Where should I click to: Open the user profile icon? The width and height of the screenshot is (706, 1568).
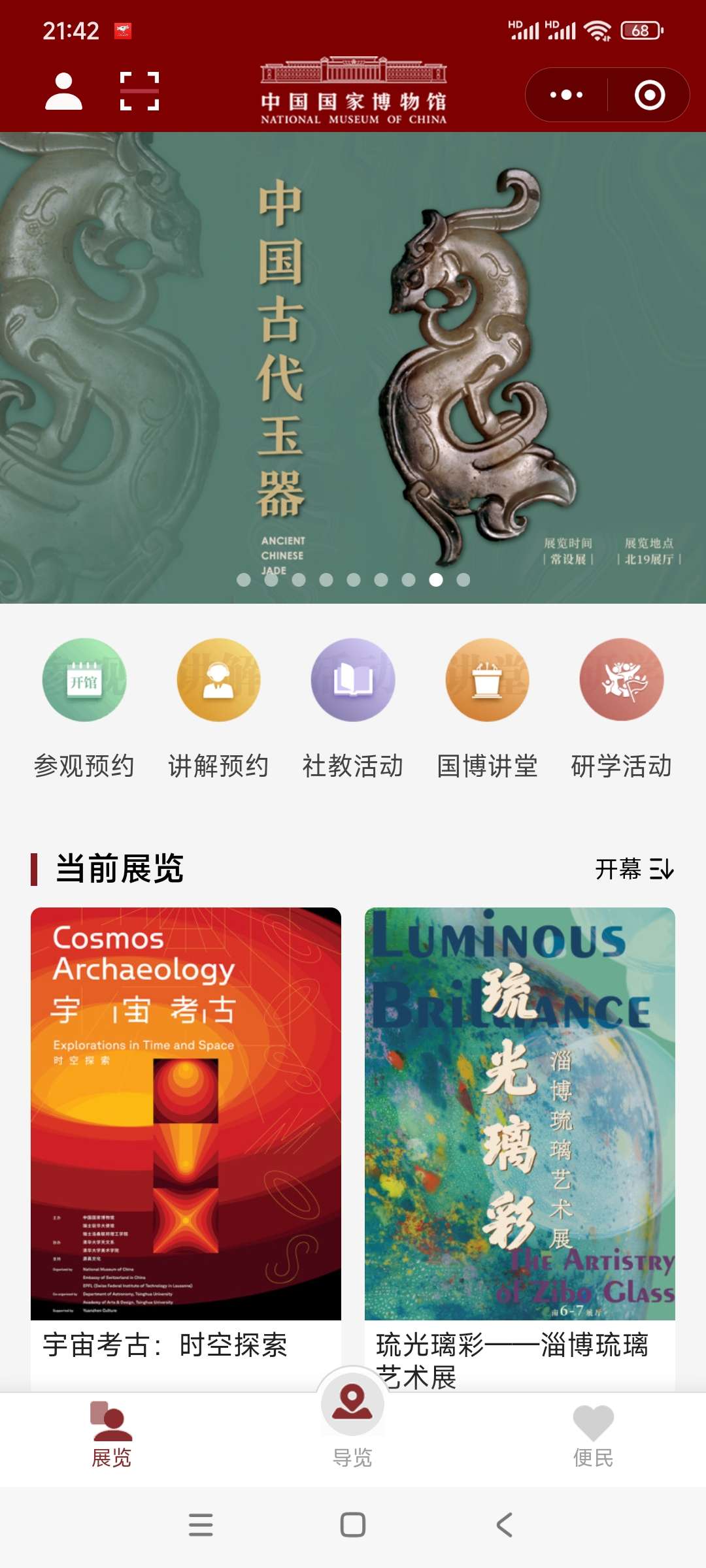coord(63,91)
